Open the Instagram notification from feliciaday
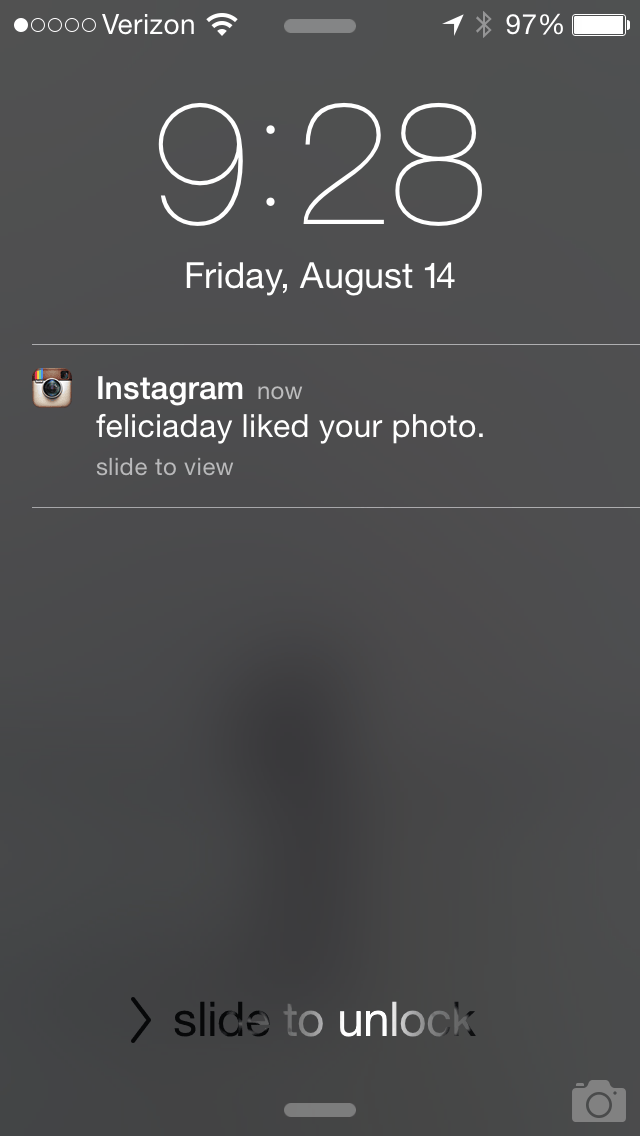Screen dimensions: 640x1136 336,426
